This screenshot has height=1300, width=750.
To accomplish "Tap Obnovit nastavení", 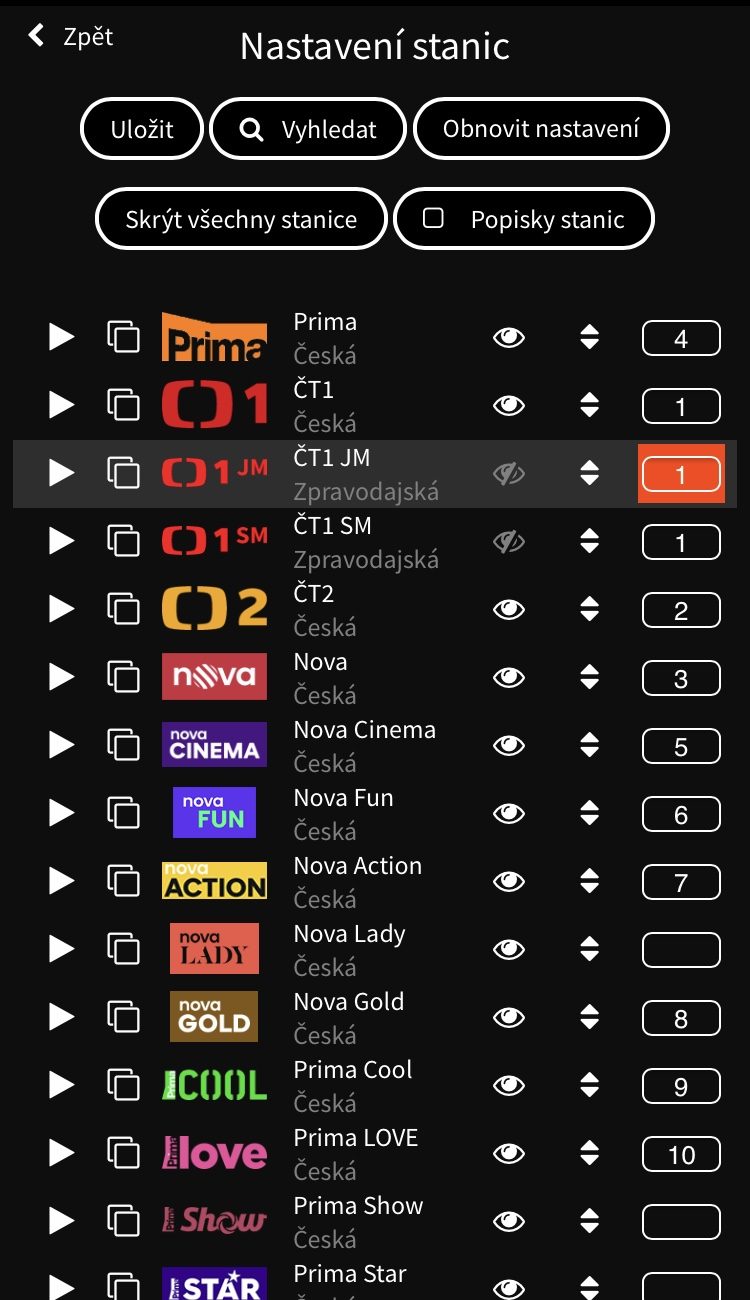I will (x=541, y=129).
